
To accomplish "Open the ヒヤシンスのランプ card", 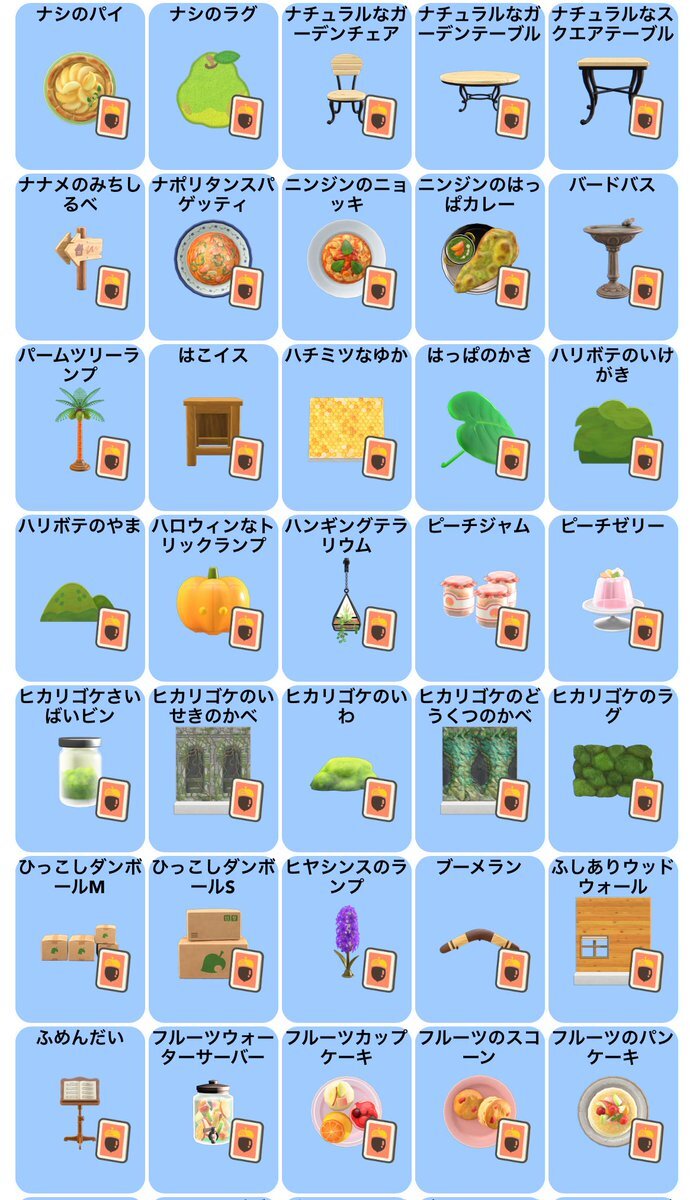I will click(346, 939).
